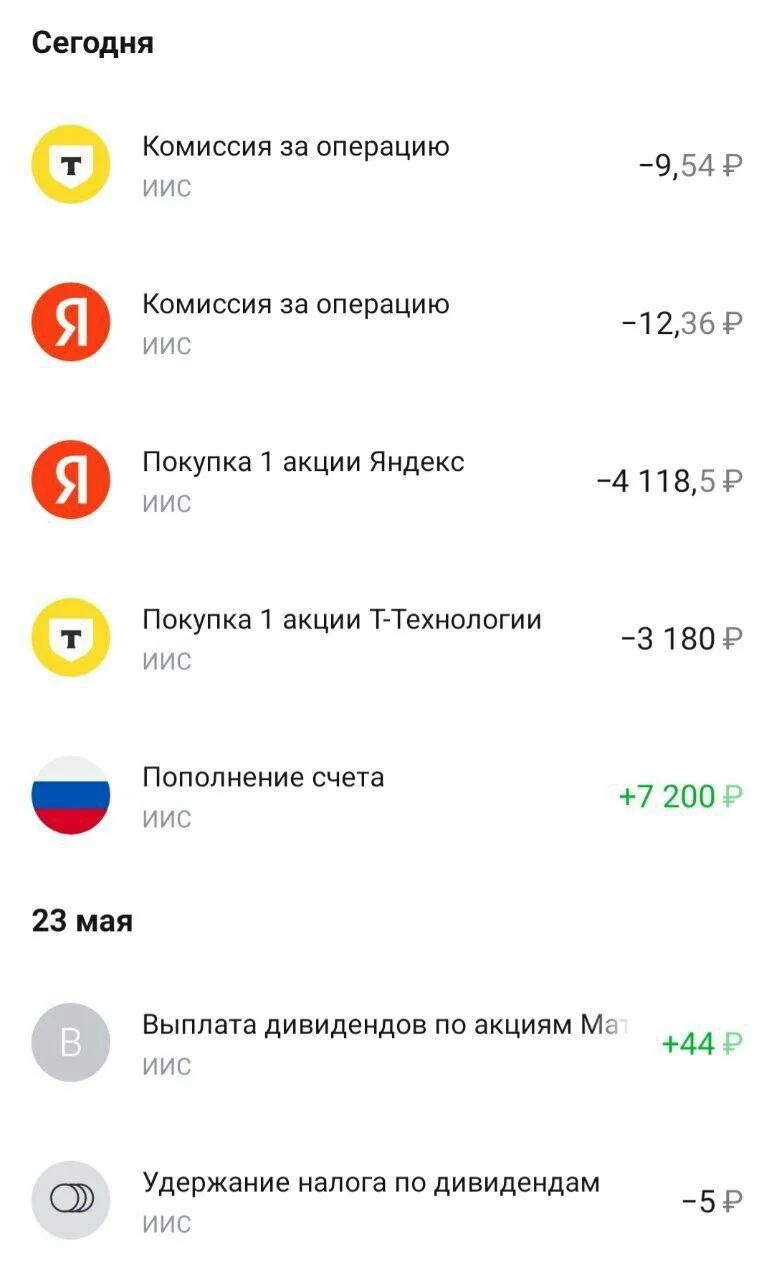Open the dividend payout operation
The image size is (774, 1280).
(387, 1043)
